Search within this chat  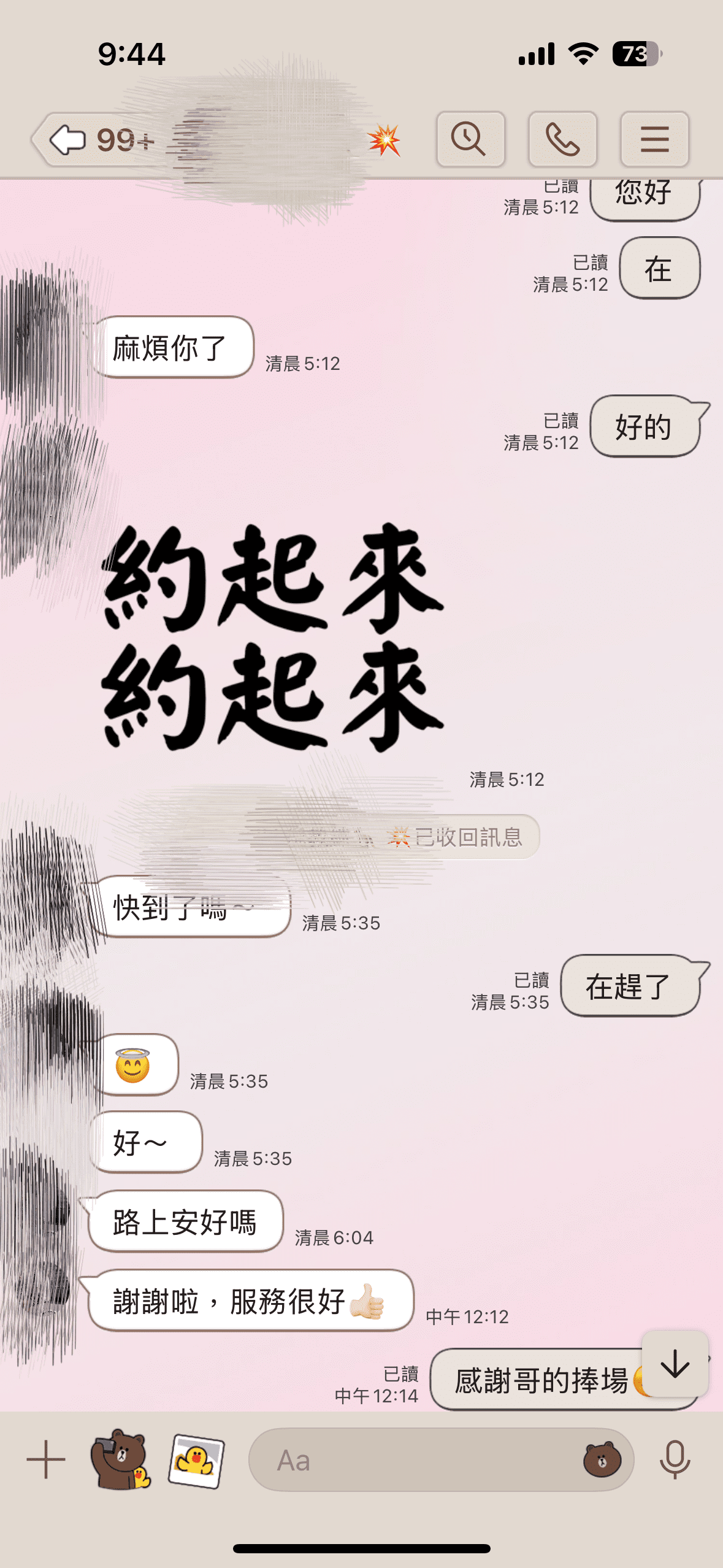470,139
